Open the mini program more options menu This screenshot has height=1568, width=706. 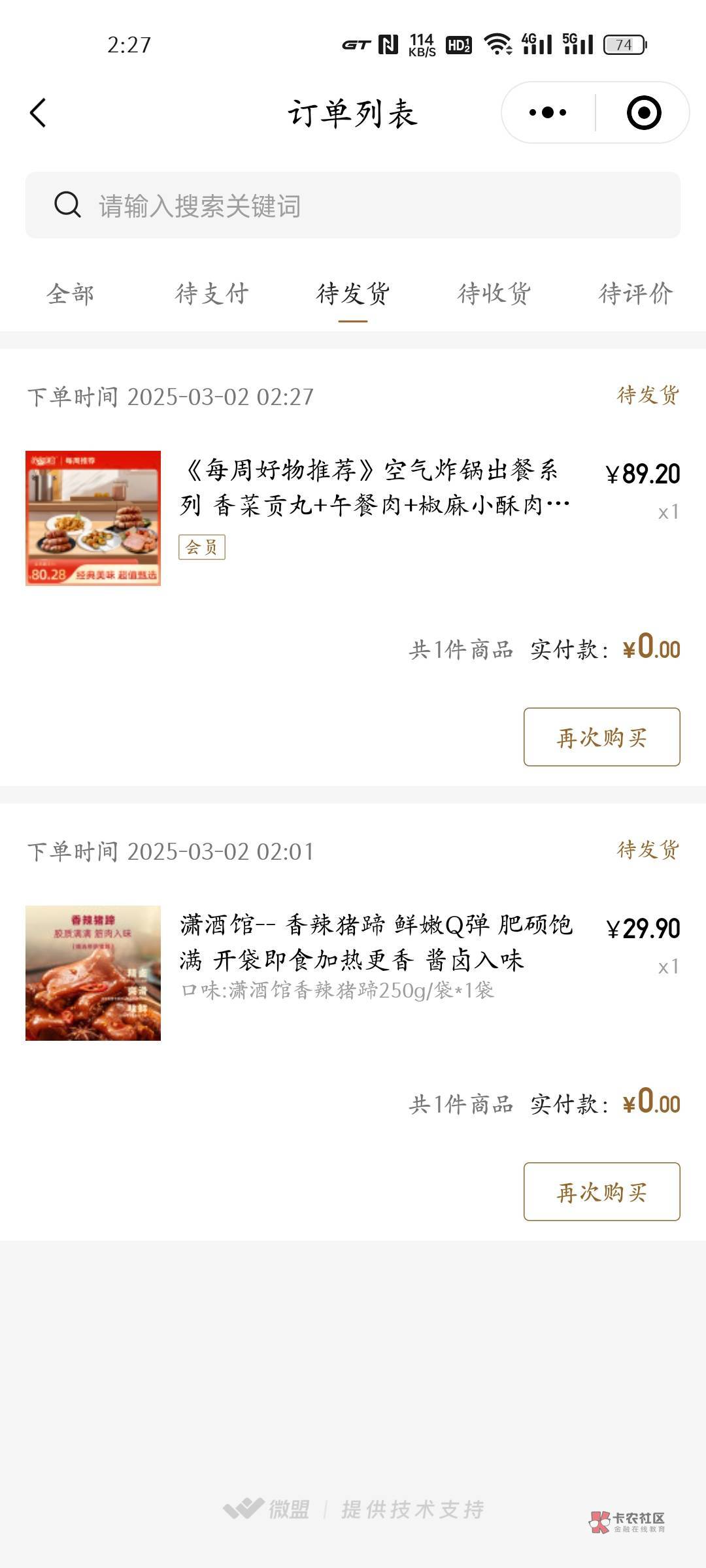548,113
